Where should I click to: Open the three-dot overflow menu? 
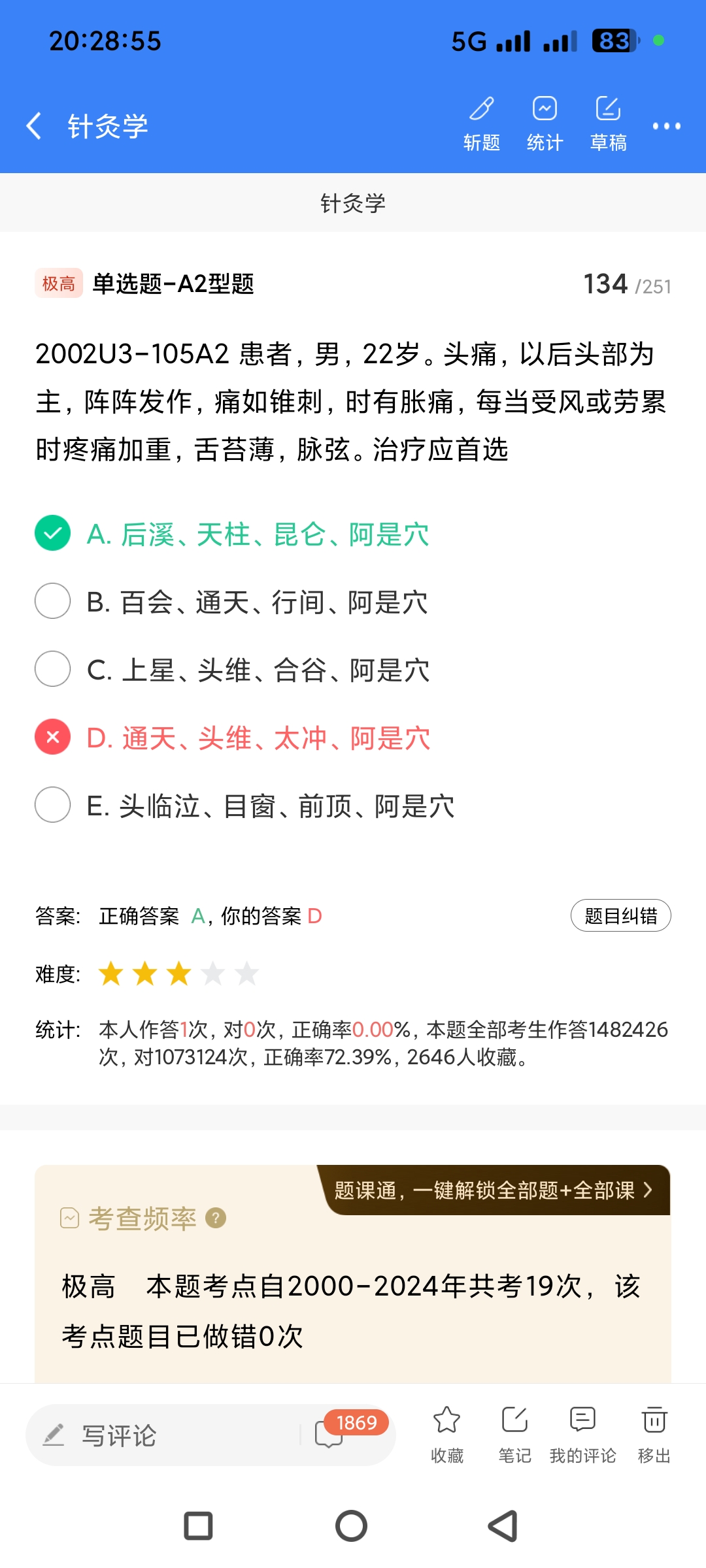[x=666, y=126]
